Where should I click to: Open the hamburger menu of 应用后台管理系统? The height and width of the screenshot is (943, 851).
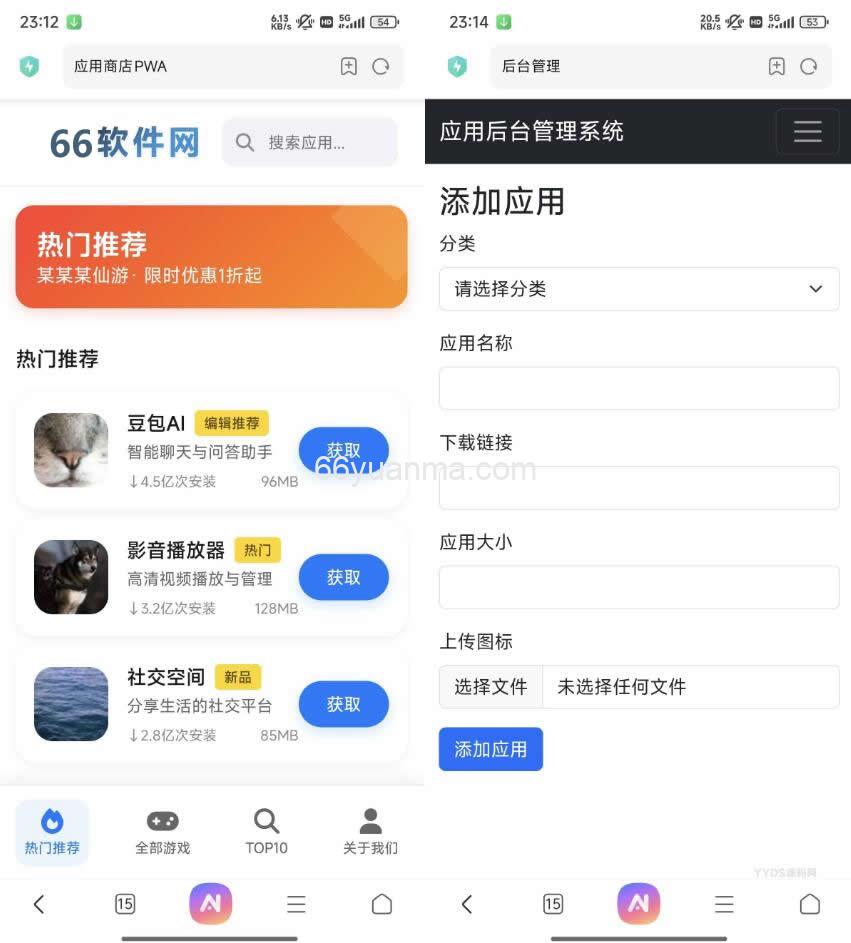(808, 131)
